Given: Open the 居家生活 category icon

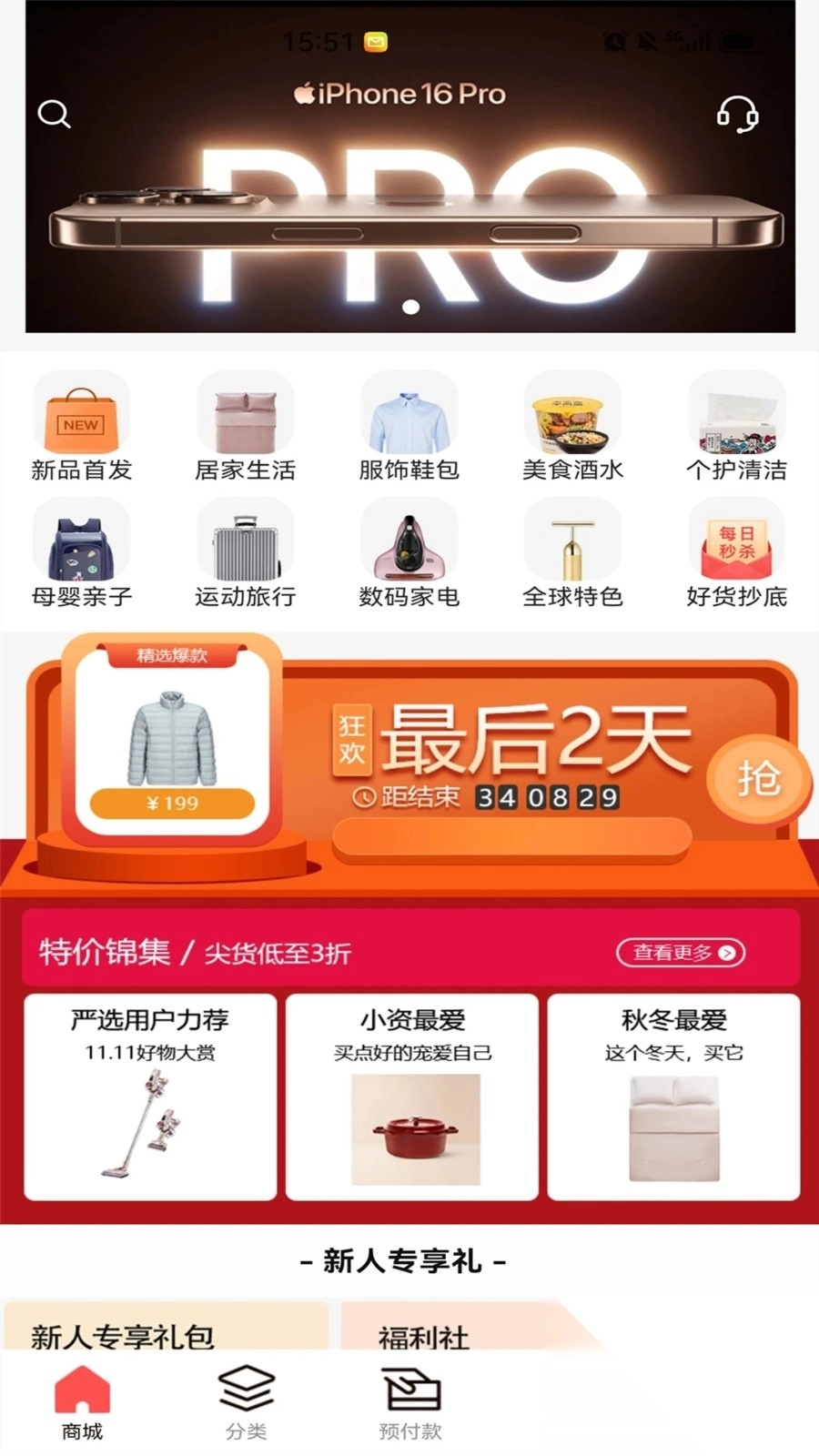Looking at the screenshot, I should tap(245, 414).
